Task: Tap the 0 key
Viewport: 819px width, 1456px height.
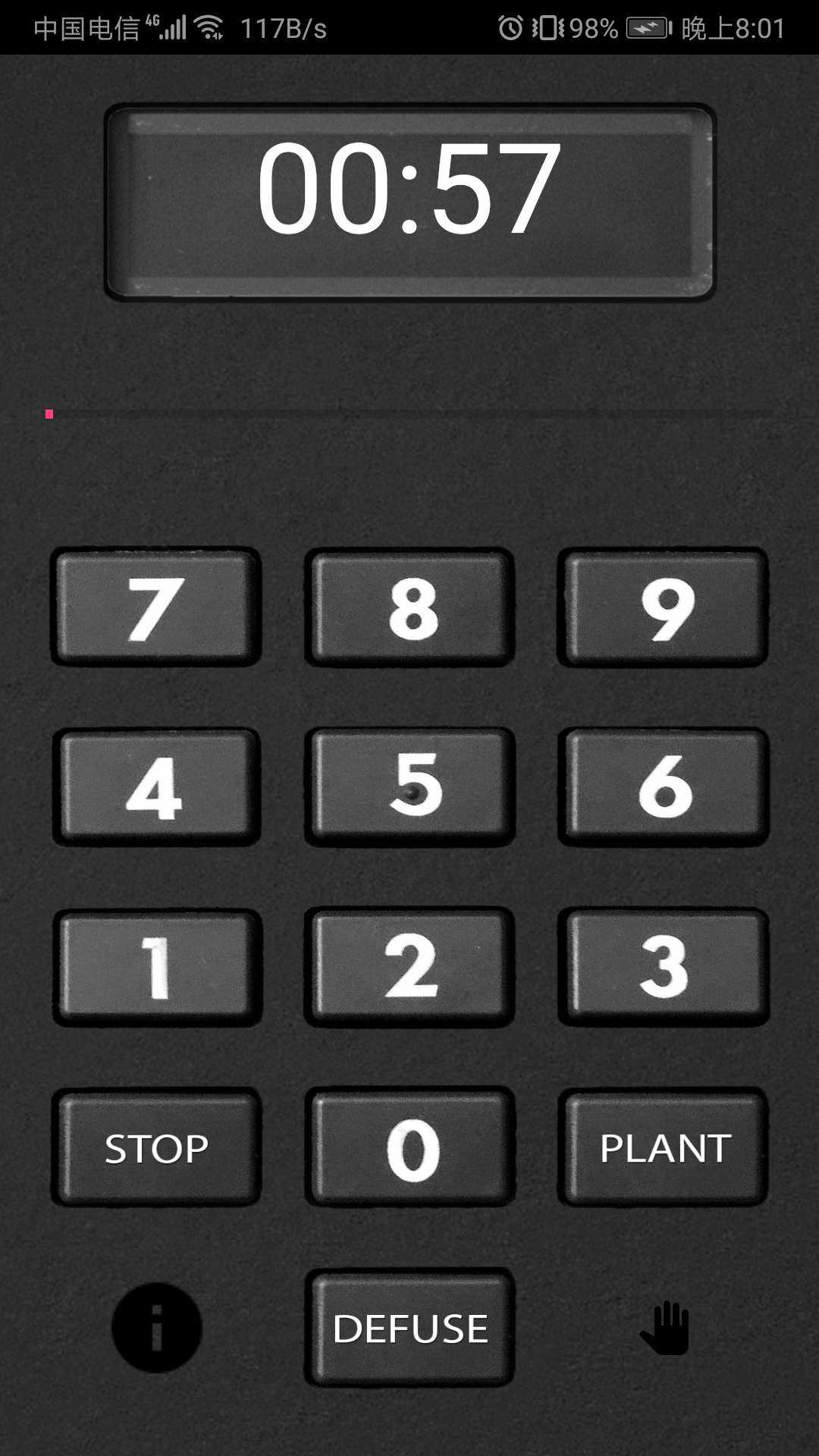Action: (410, 1147)
